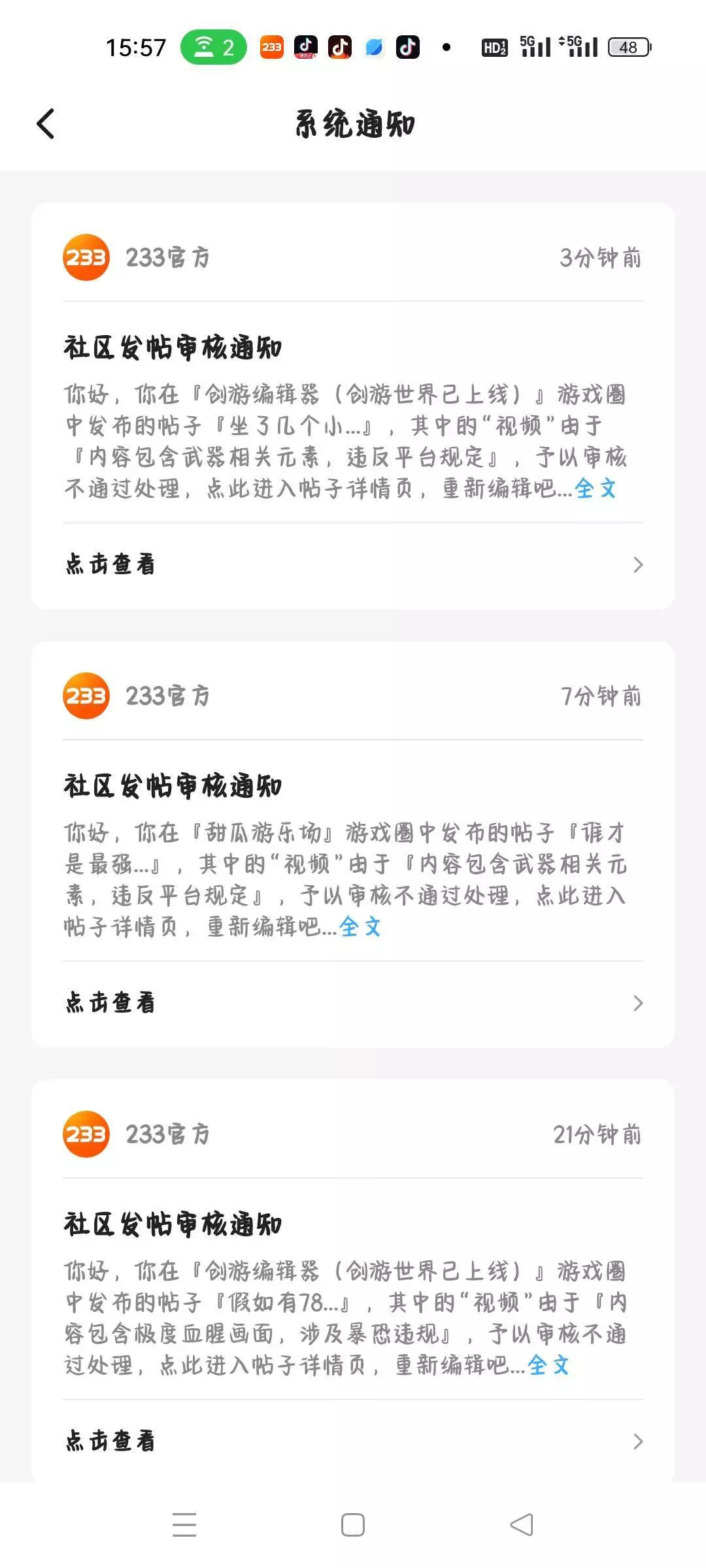This screenshot has width=706, height=1568.
Task: Open 点击查看 under the 7分钟前 notice
Action: pyautogui.click(x=353, y=1003)
